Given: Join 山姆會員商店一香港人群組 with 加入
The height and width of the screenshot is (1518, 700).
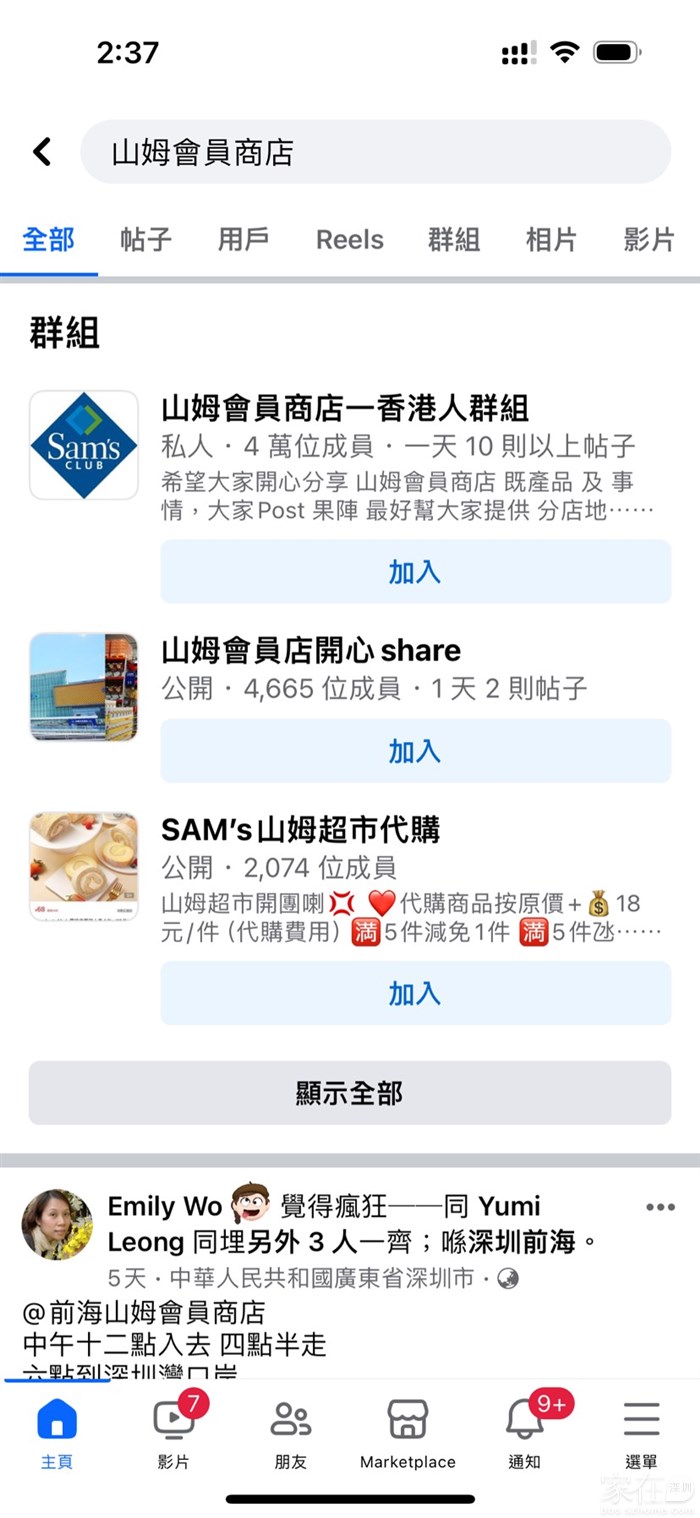Looking at the screenshot, I should pyautogui.click(x=415, y=572).
